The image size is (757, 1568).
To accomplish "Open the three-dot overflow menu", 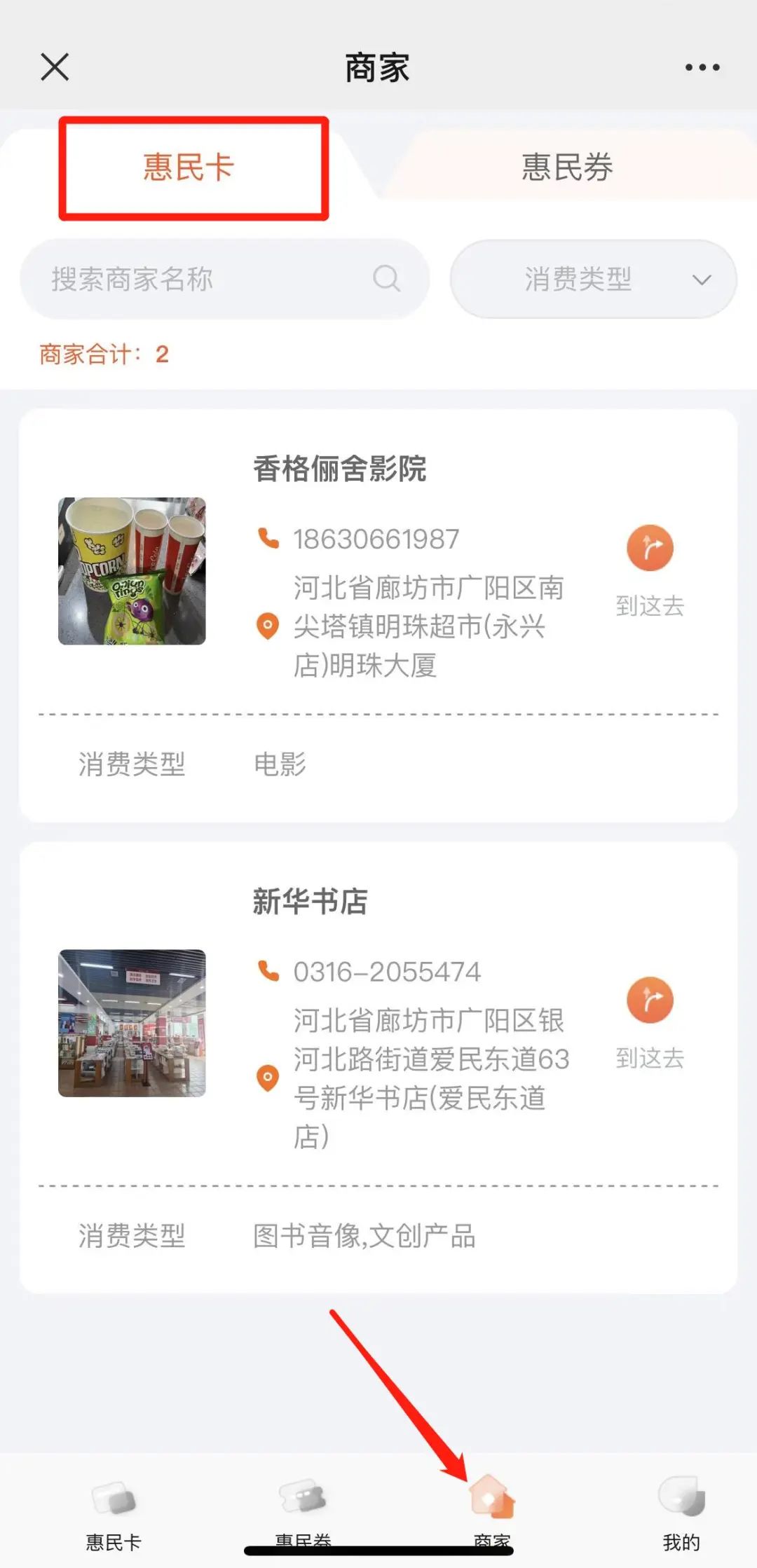I will pos(702,67).
